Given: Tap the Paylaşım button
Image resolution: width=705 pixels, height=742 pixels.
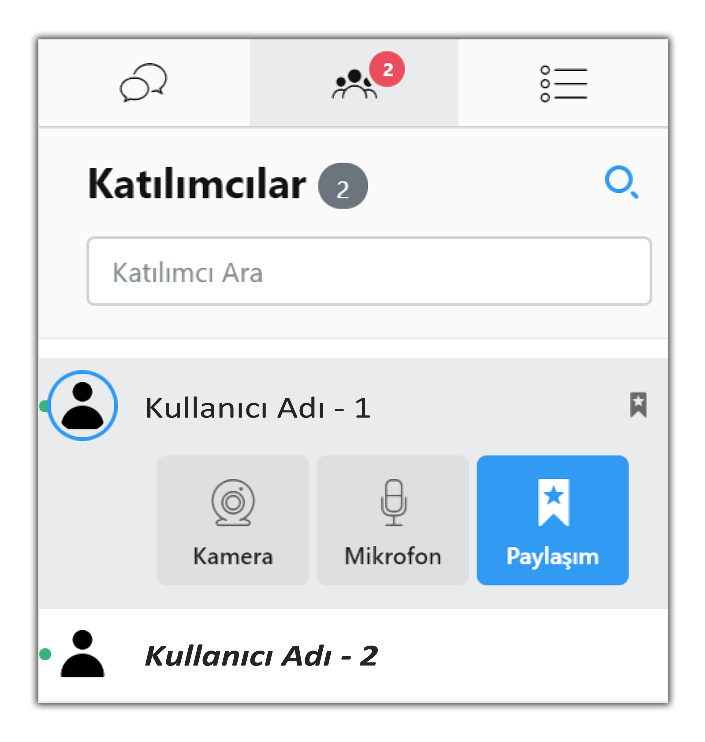Looking at the screenshot, I should pos(552,520).
